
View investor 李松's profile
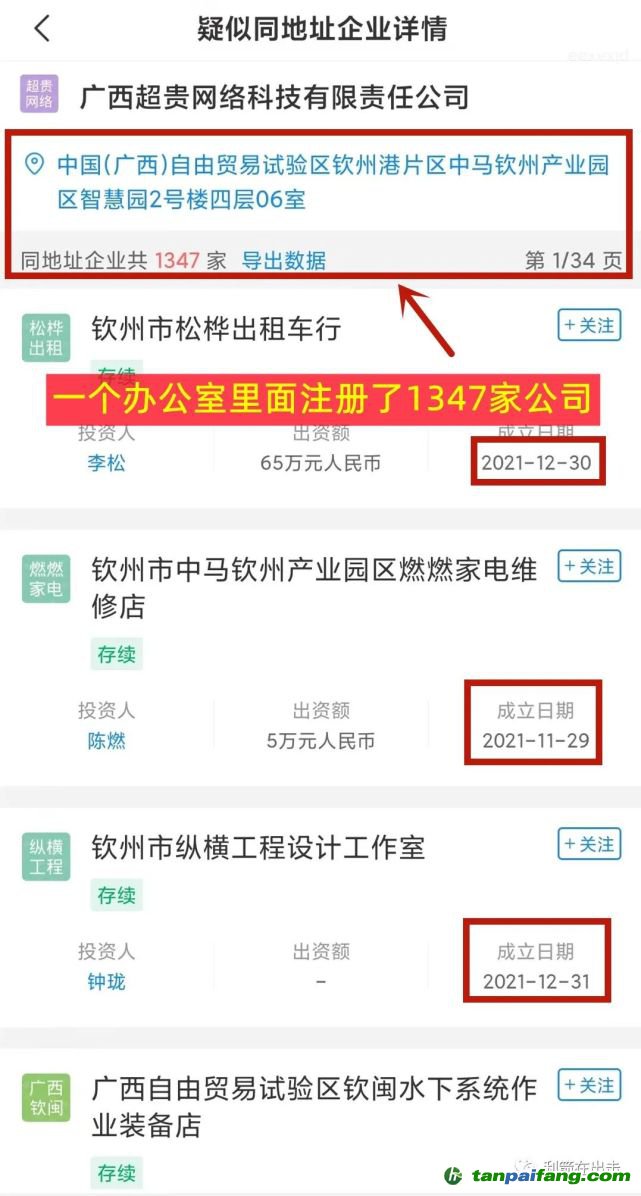[106, 463]
